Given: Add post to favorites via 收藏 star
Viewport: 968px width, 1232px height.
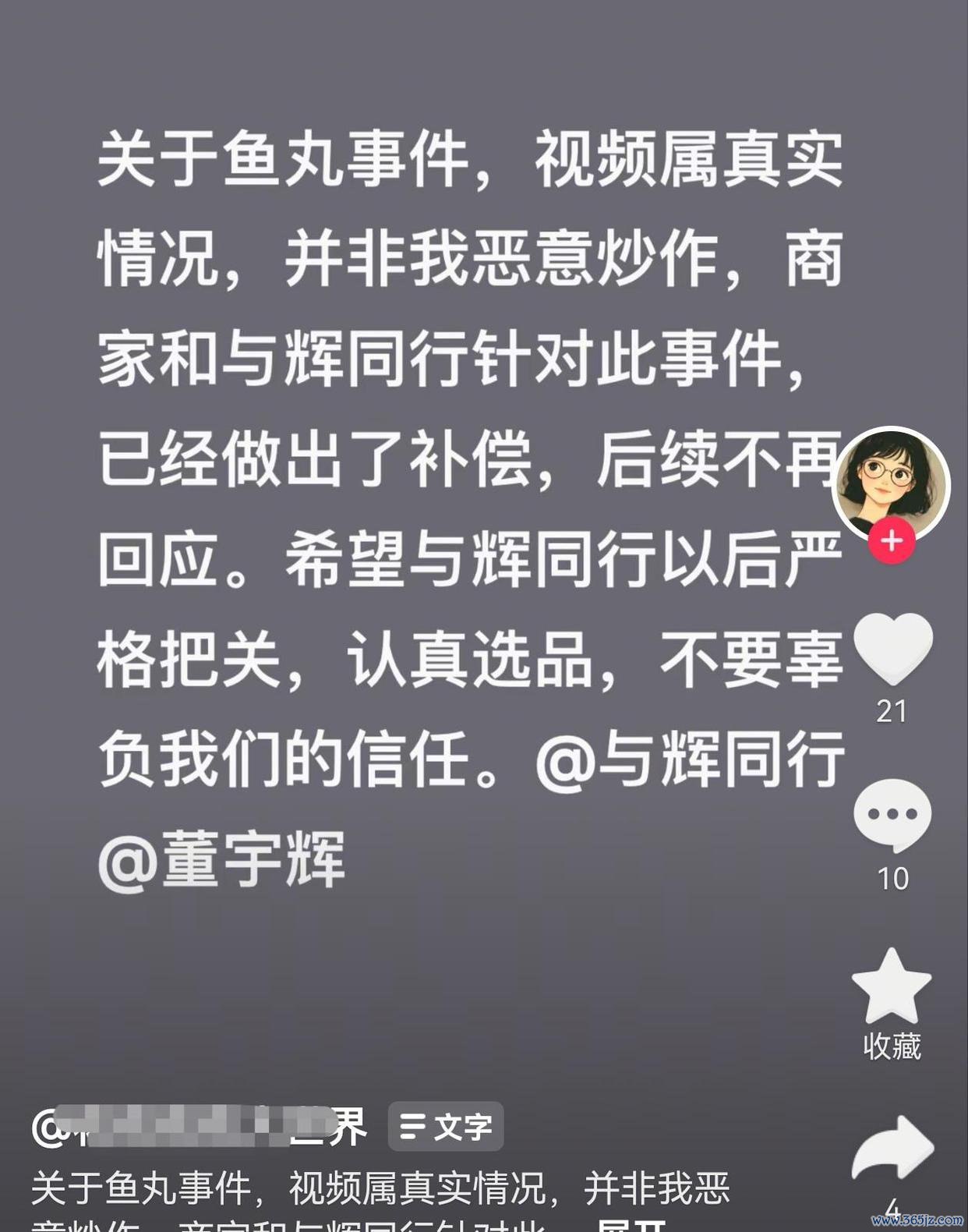Looking at the screenshot, I should (892, 987).
